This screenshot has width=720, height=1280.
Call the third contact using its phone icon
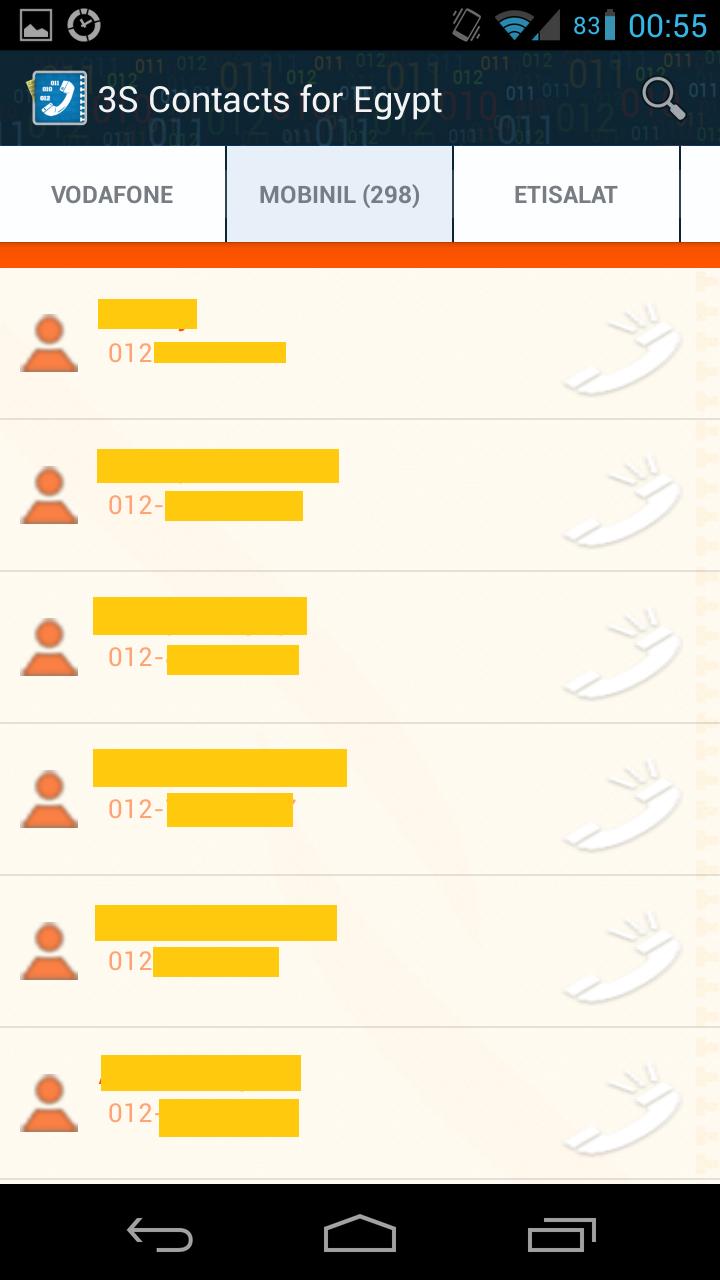pos(622,656)
